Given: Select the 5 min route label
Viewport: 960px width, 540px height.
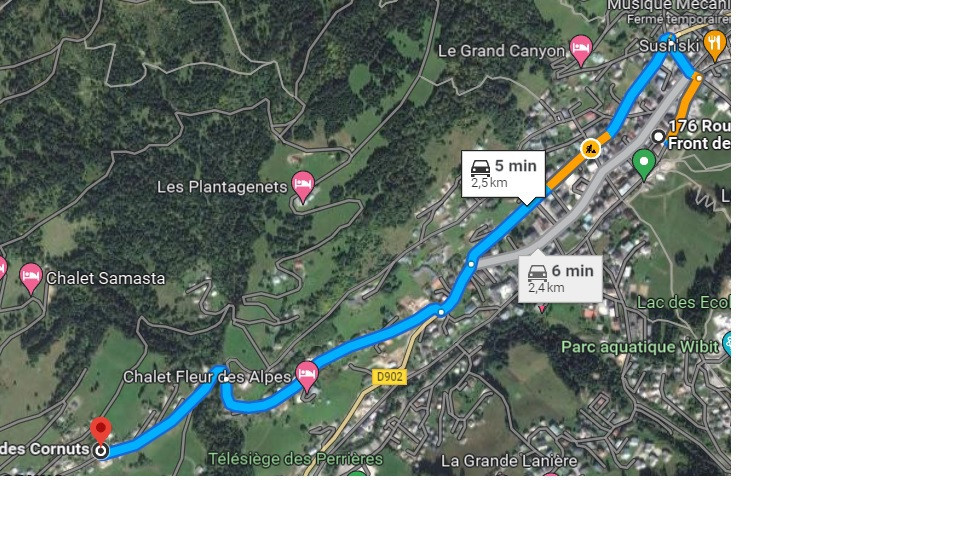Looking at the screenshot, I should pos(504,173).
